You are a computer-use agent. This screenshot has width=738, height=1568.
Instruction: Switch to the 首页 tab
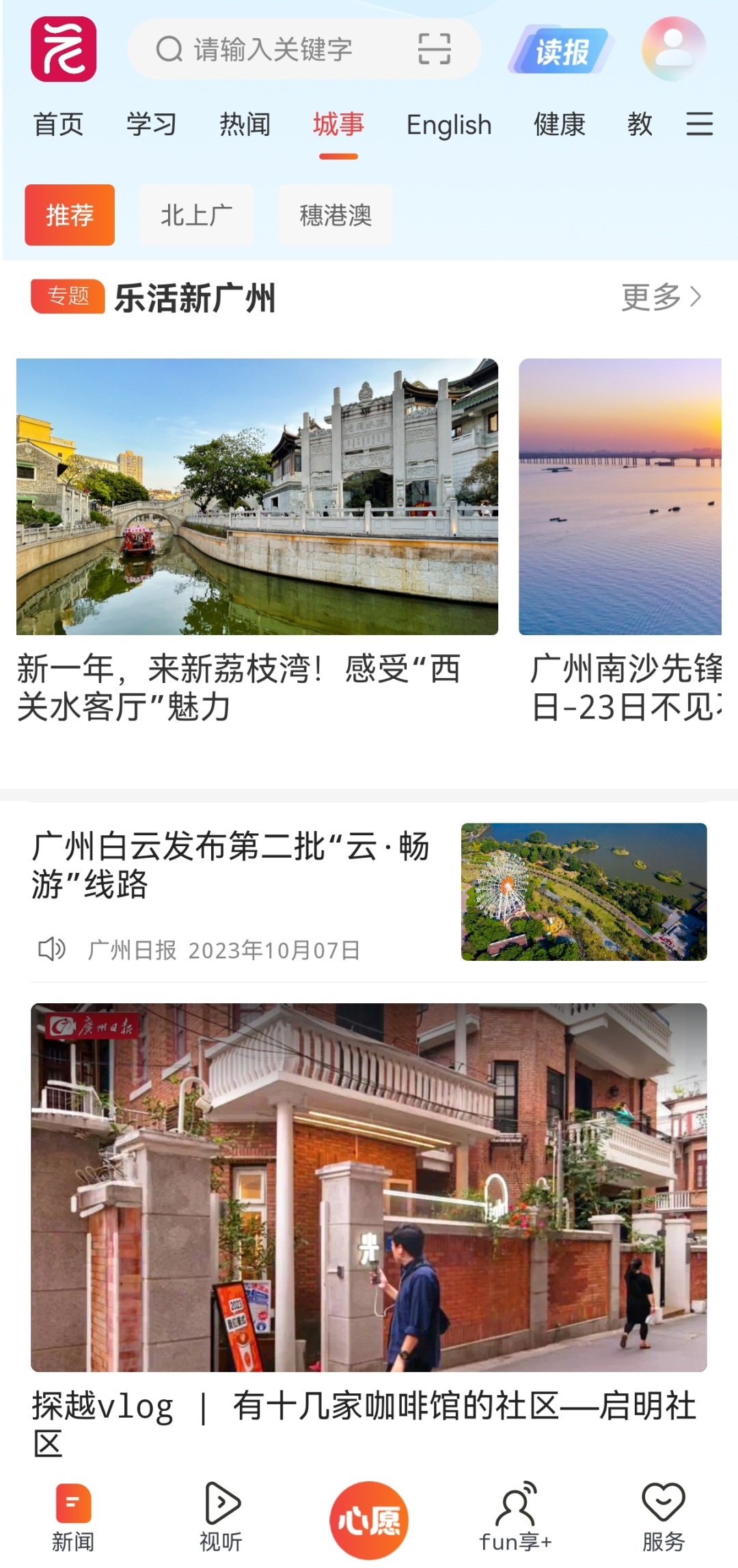click(58, 125)
